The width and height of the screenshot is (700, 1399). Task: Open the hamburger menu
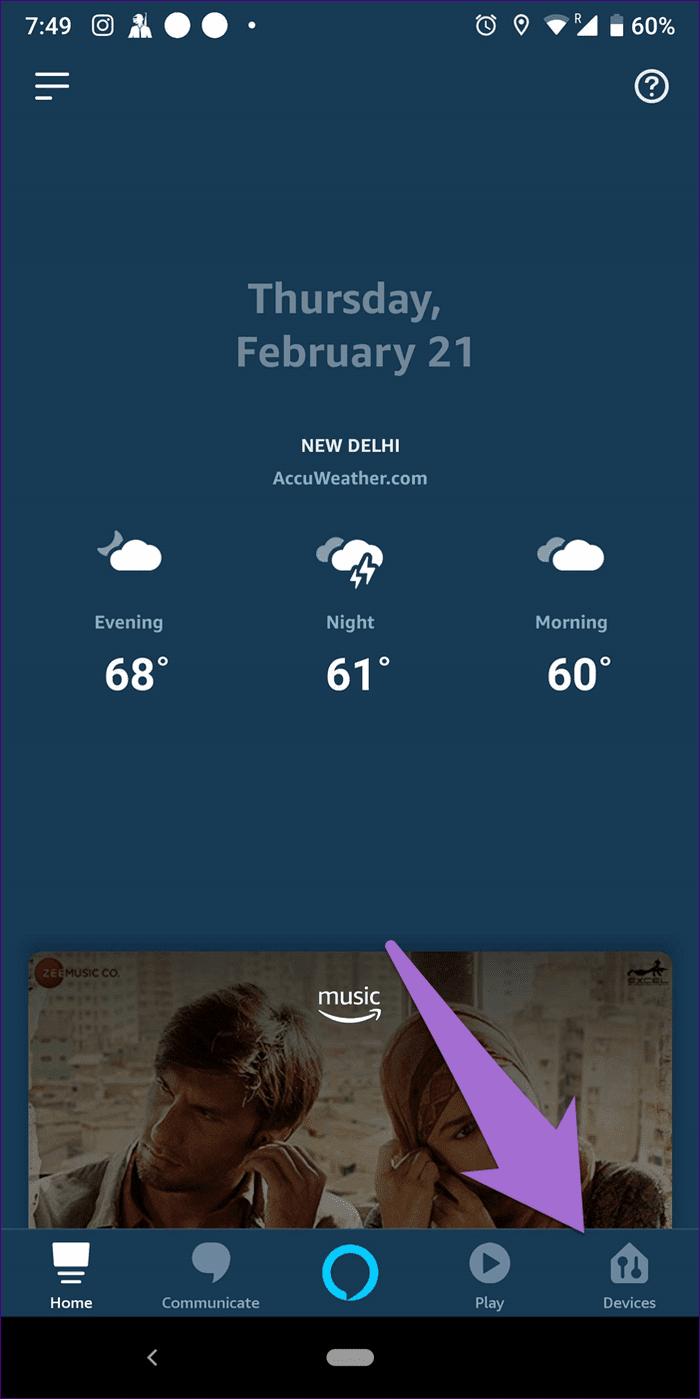click(x=52, y=86)
